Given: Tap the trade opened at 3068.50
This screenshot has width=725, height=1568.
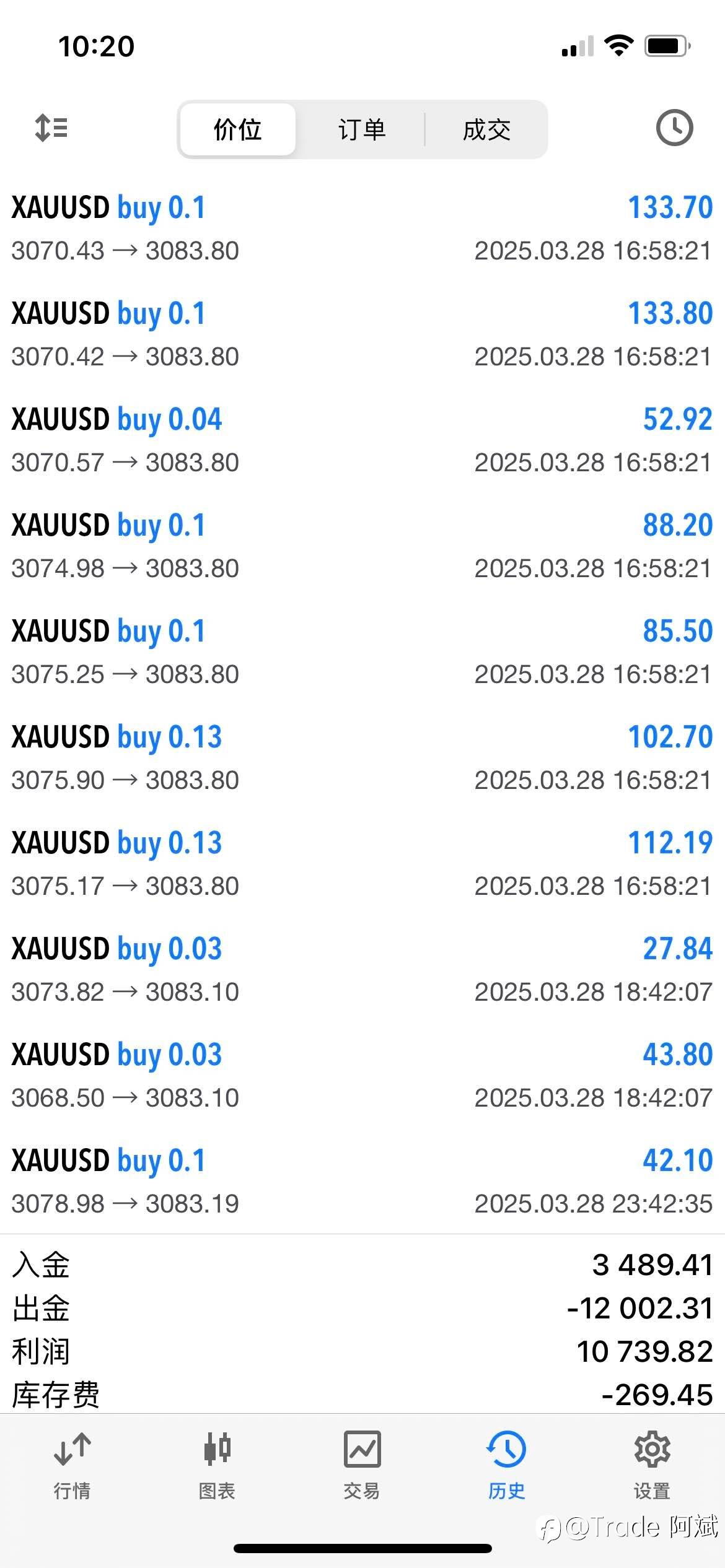Looking at the screenshot, I should (362, 1075).
